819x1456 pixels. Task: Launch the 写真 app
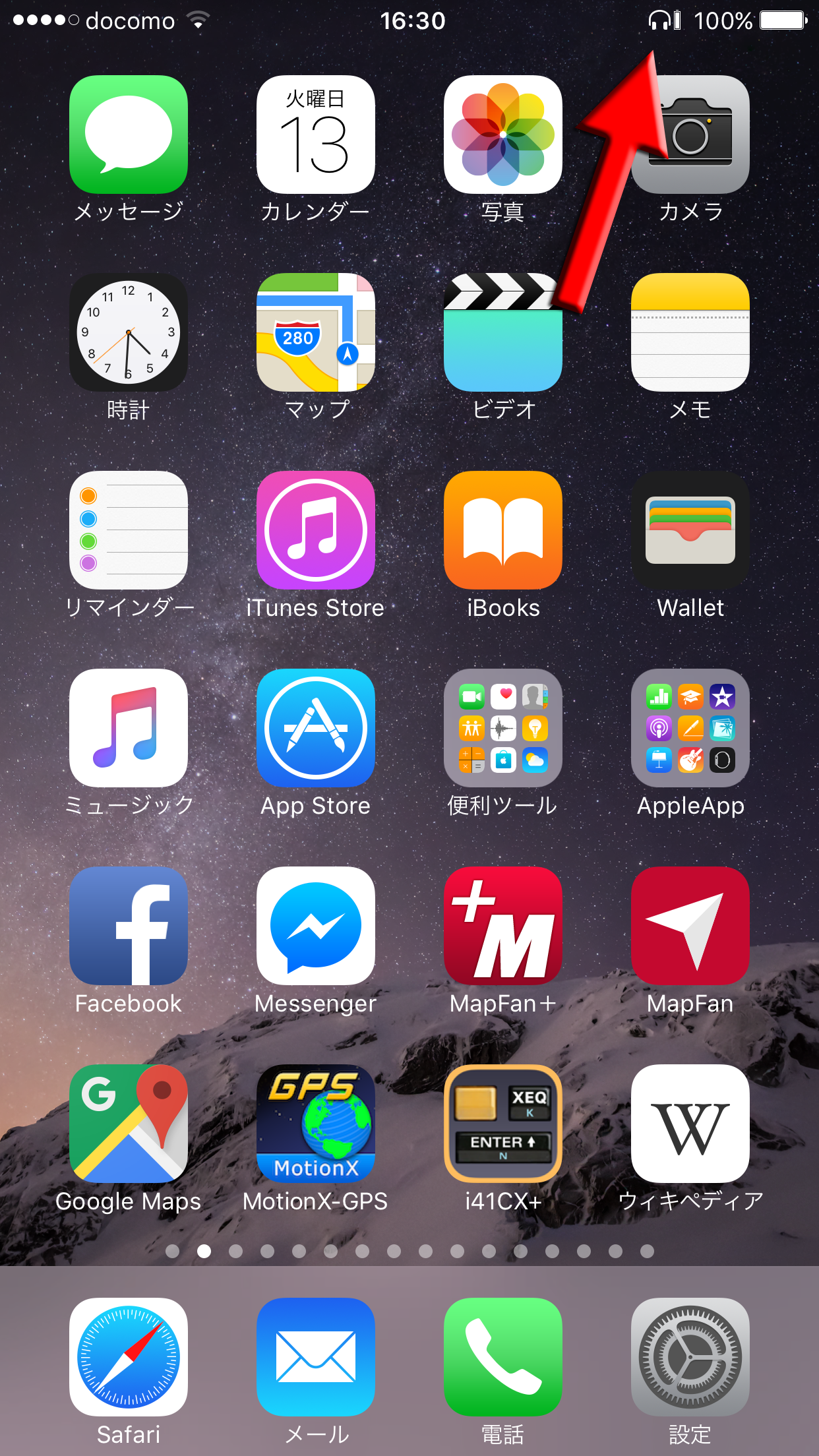(503, 135)
